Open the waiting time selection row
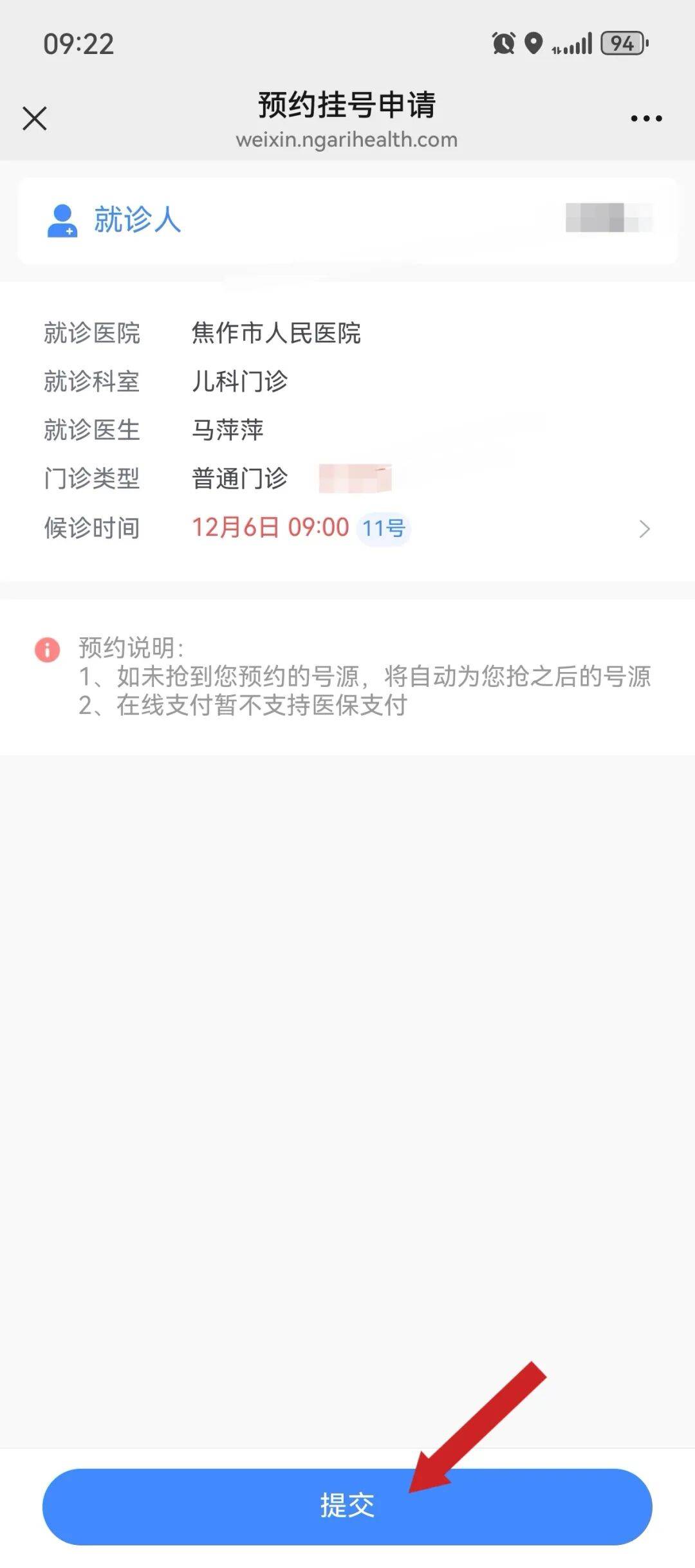The height and width of the screenshot is (1568, 695). pyautogui.click(x=347, y=527)
